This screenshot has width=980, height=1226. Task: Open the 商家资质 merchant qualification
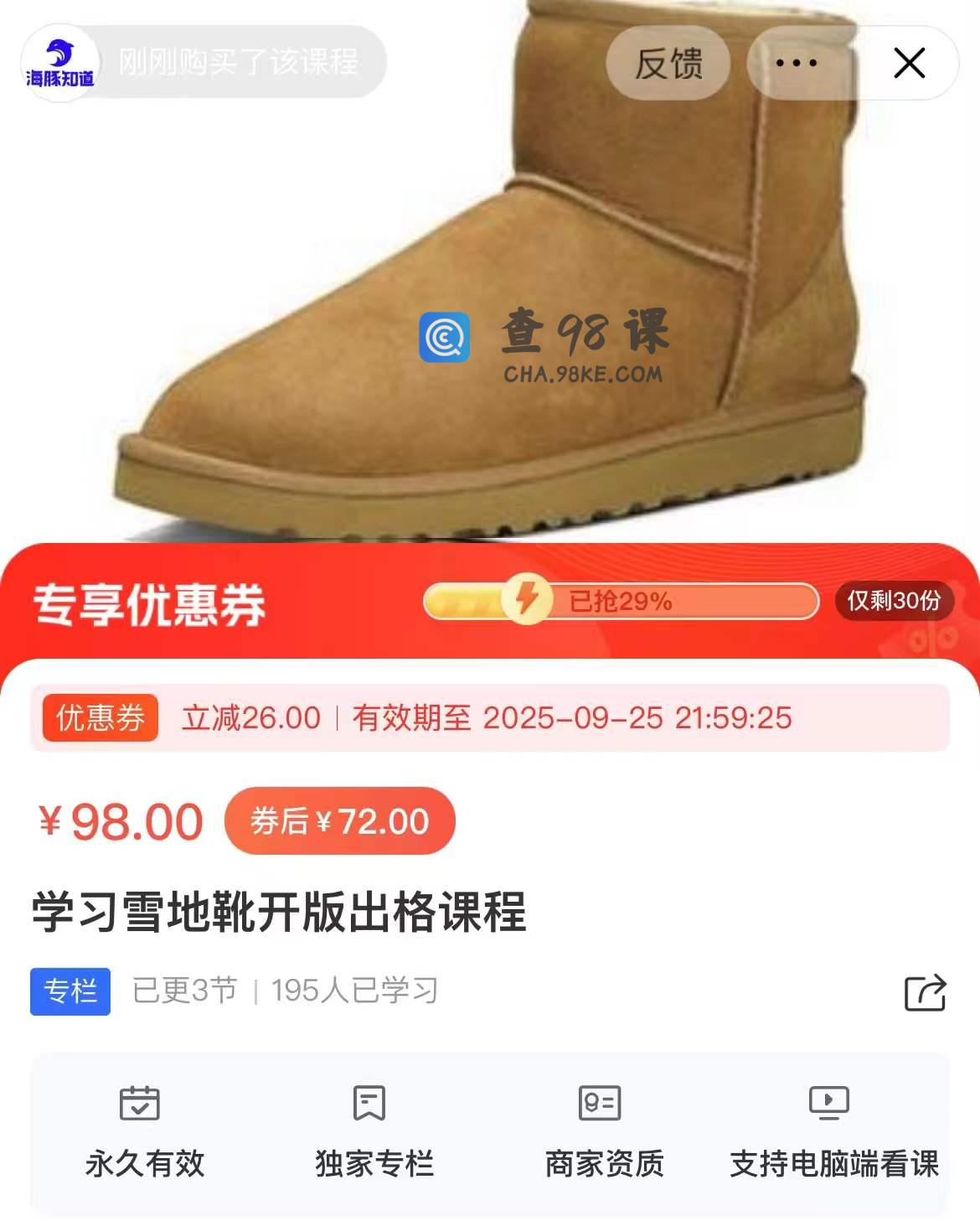click(x=603, y=1128)
